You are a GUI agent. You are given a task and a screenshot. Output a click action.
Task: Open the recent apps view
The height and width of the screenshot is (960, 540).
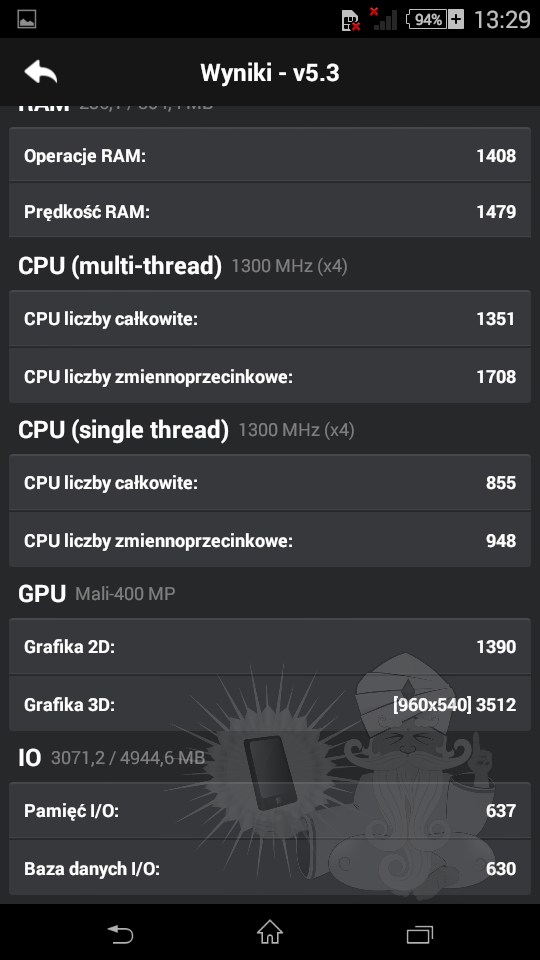(x=419, y=934)
